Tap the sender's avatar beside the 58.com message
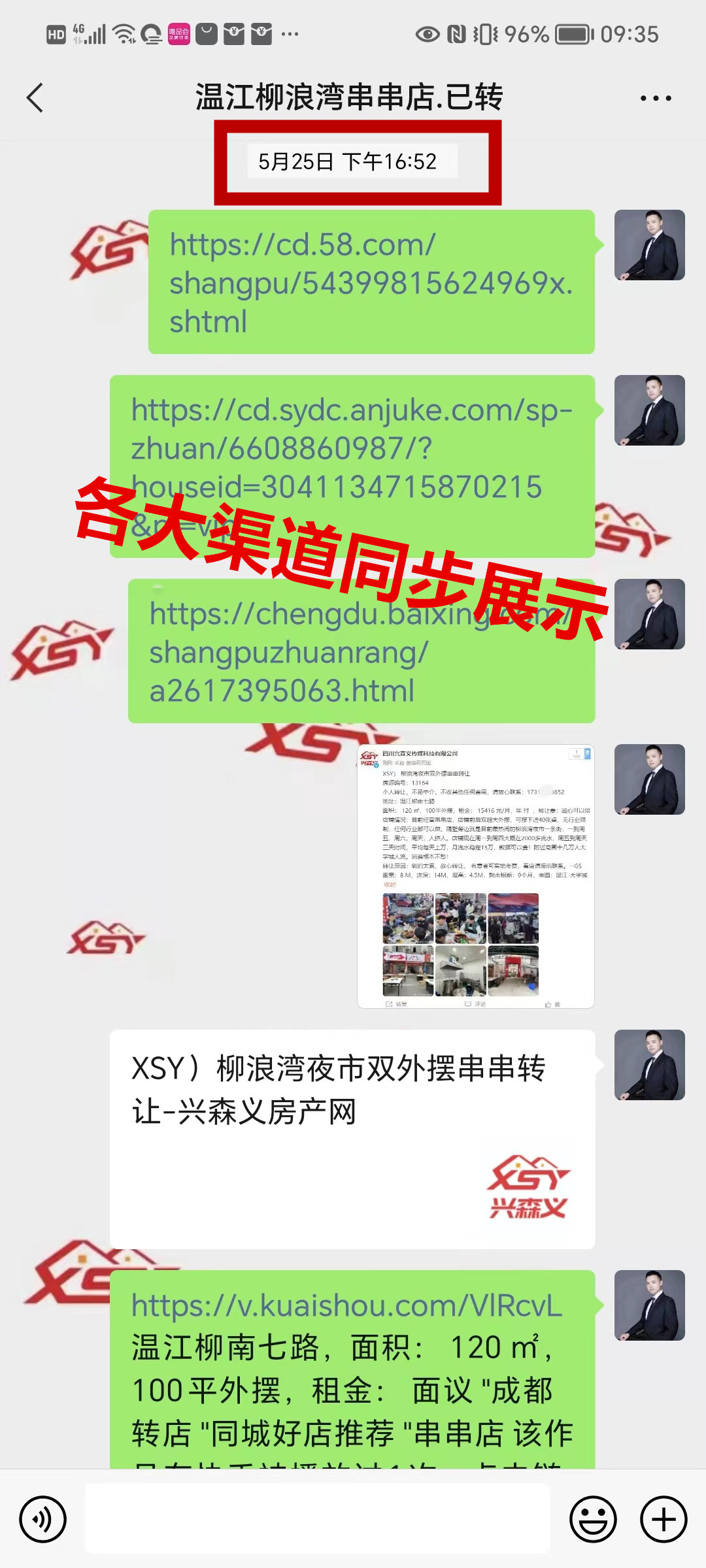This screenshot has height=1568, width=706. [x=649, y=245]
